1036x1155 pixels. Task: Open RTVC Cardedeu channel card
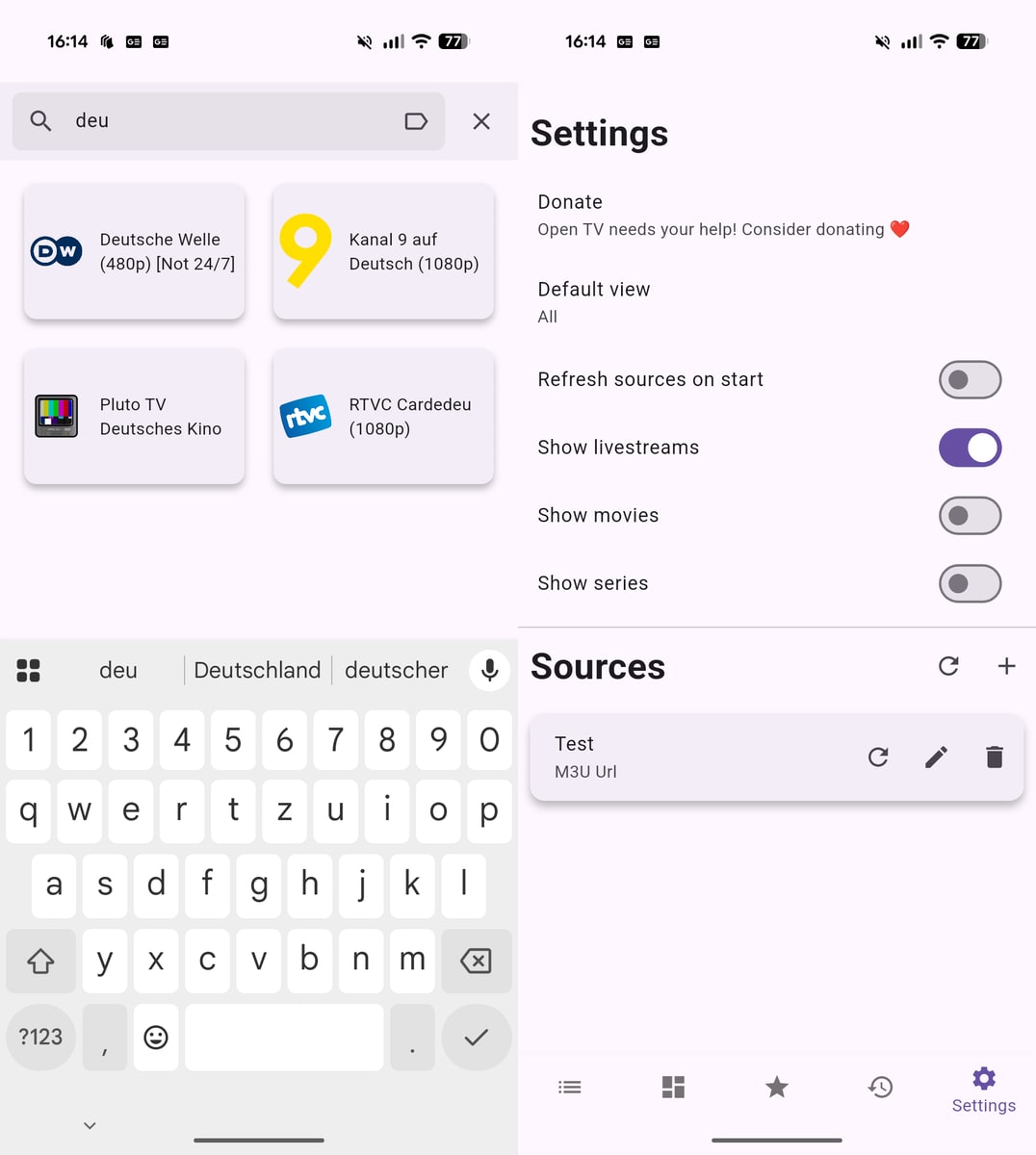[x=383, y=417]
